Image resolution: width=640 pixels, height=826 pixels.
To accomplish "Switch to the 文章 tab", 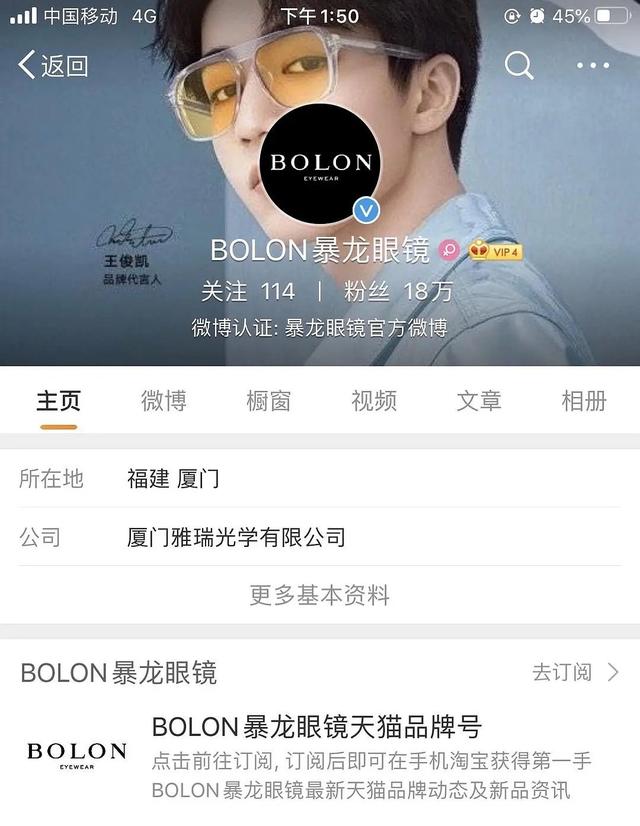I will pos(479,401).
